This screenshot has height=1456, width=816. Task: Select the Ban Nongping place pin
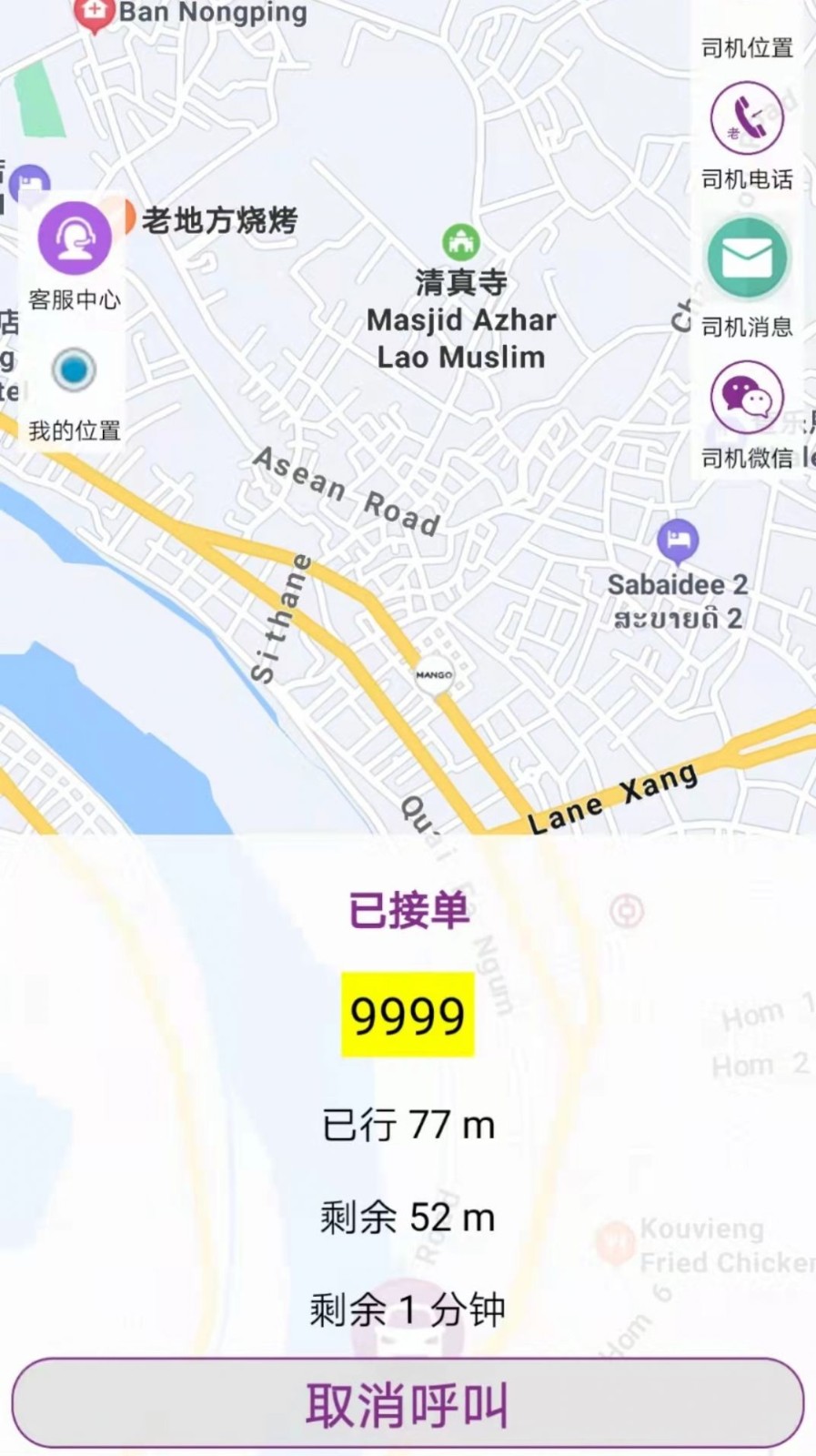pos(95,13)
